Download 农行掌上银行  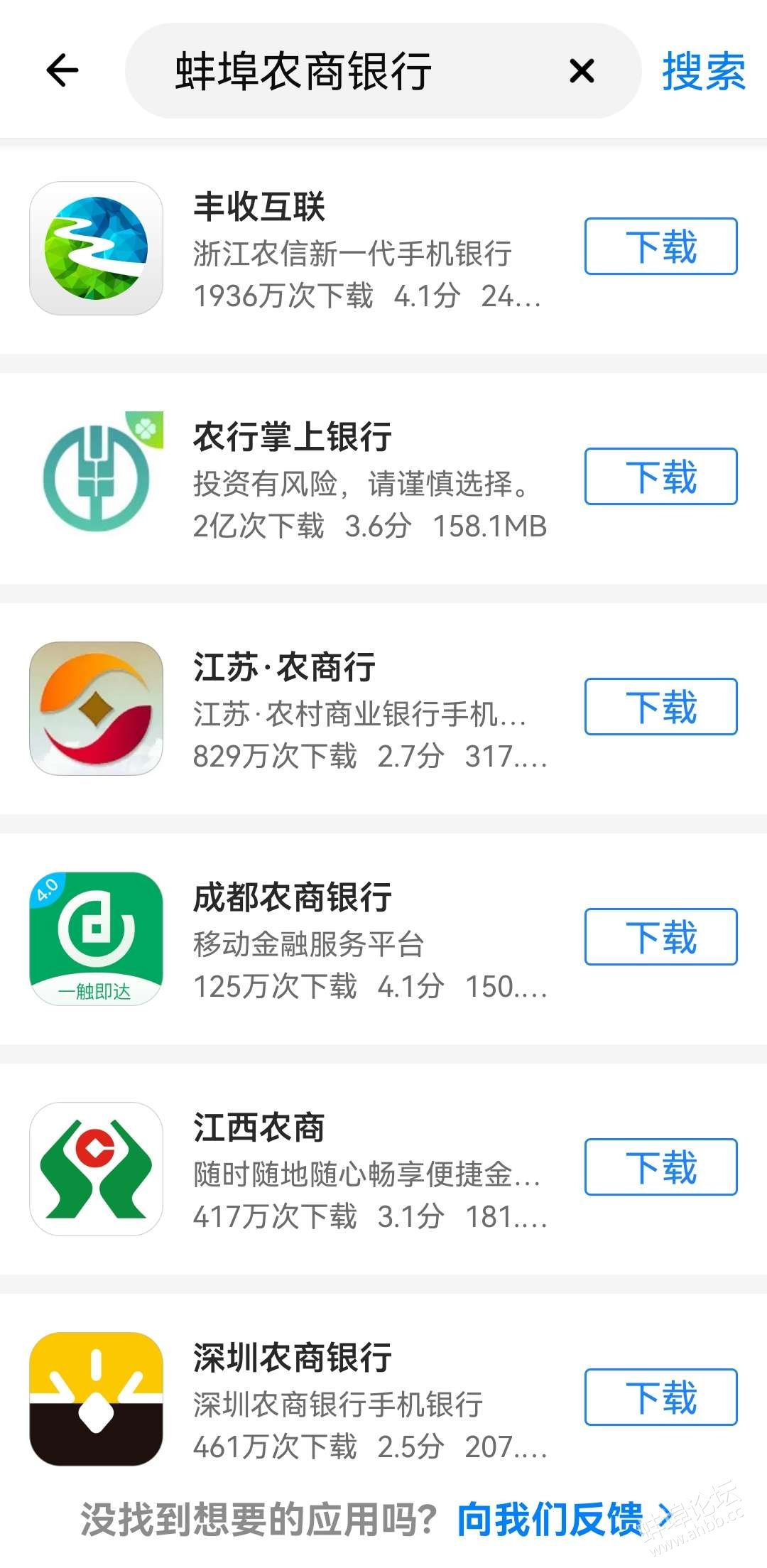point(660,476)
